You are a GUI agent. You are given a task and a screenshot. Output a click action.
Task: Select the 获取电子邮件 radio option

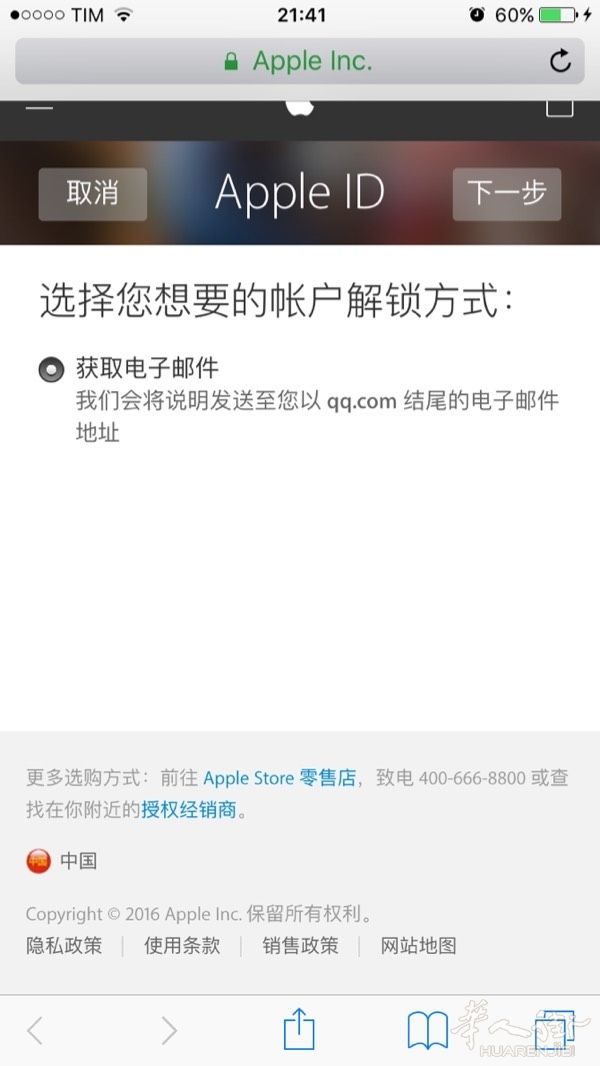pyautogui.click(x=51, y=370)
